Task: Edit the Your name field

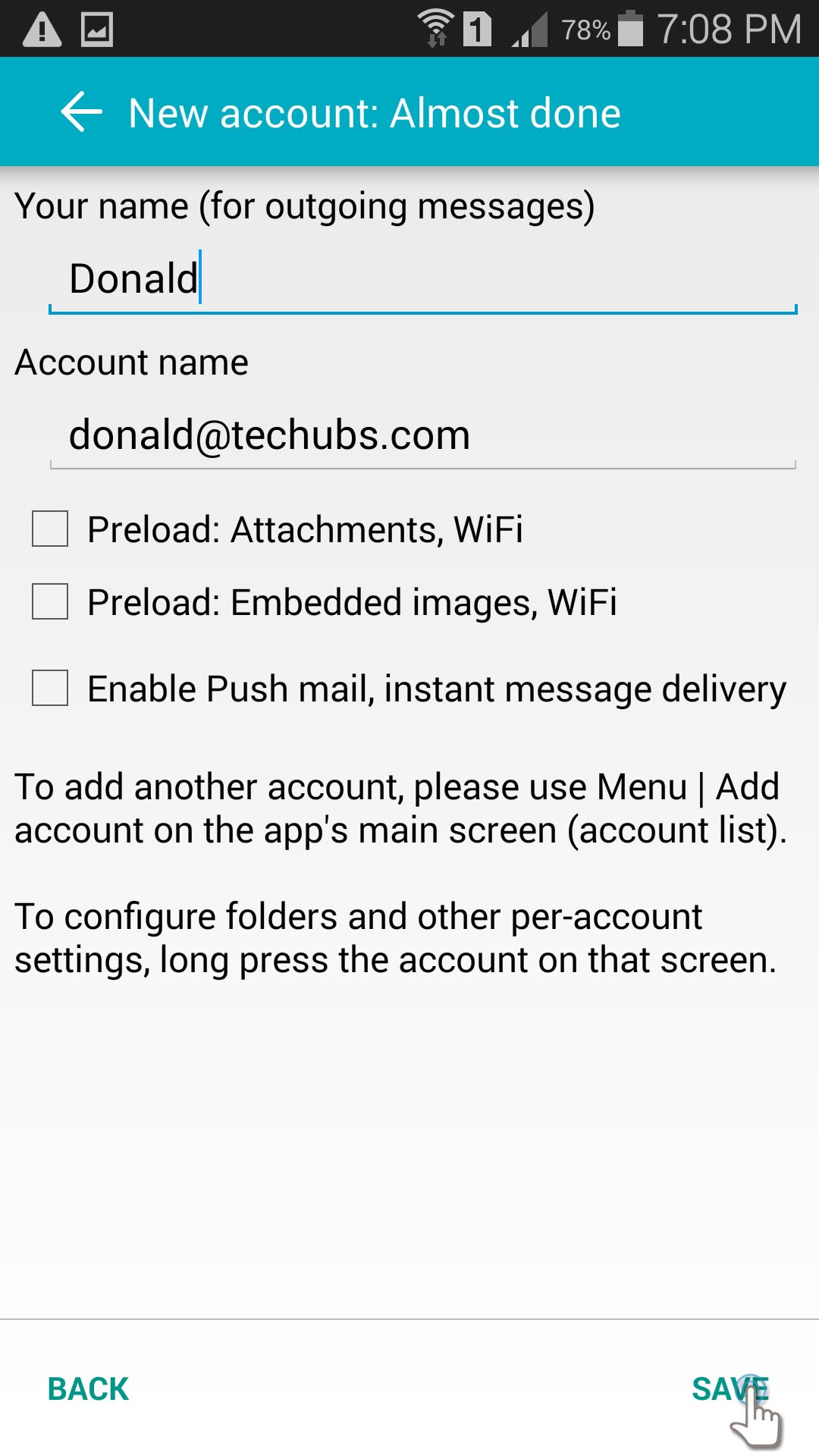Action: (422, 278)
